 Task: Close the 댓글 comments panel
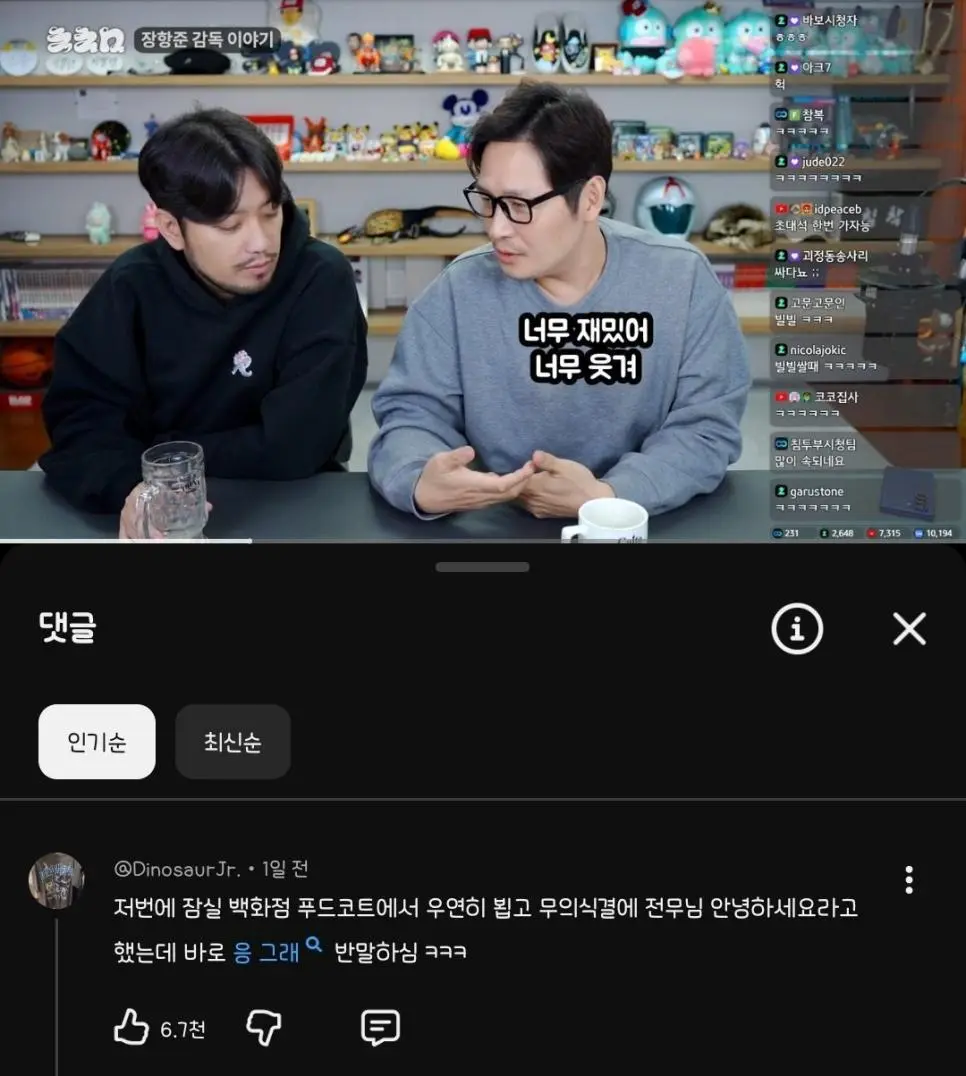909,629
